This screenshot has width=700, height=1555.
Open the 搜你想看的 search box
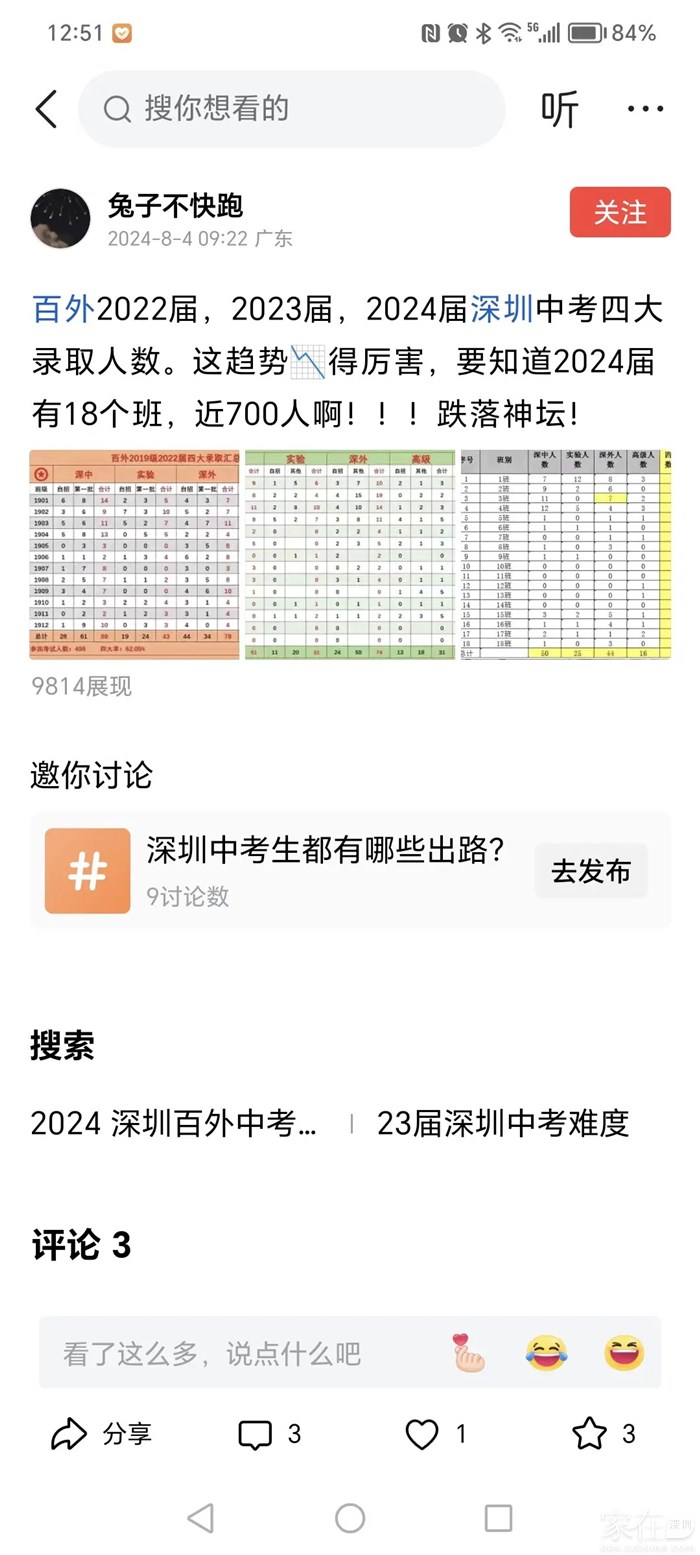point(290,109)
